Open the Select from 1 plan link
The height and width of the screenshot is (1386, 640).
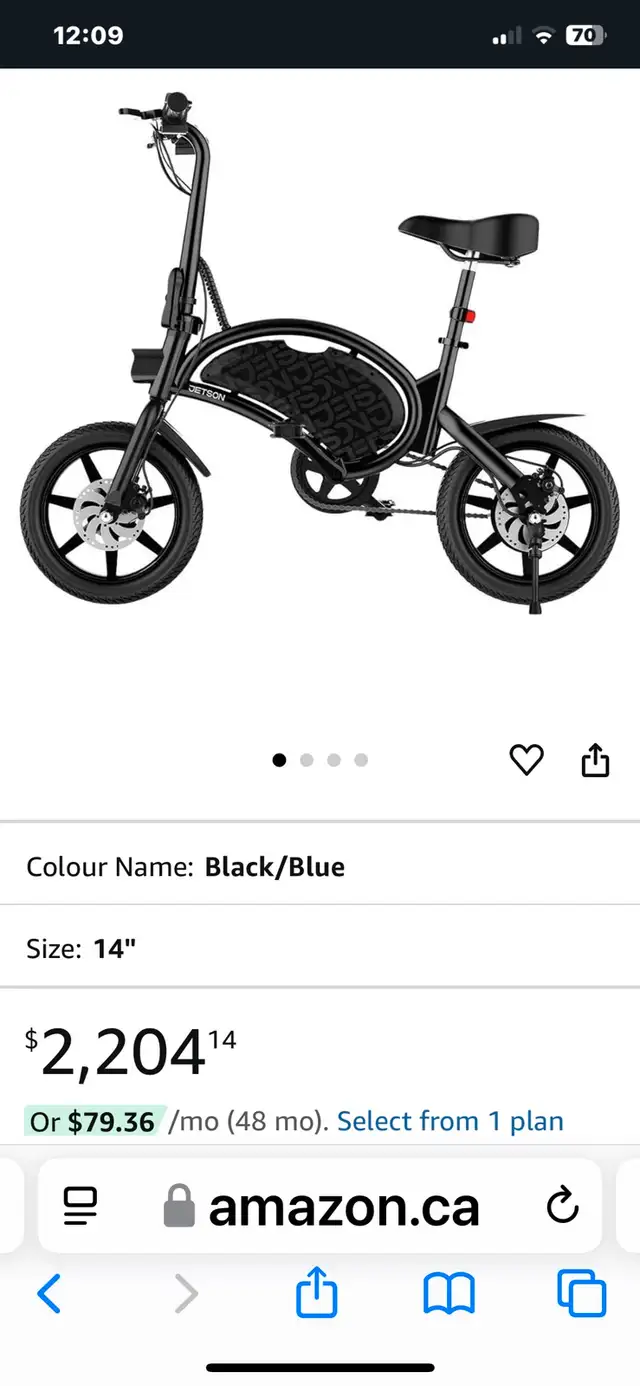[450, 1121]
